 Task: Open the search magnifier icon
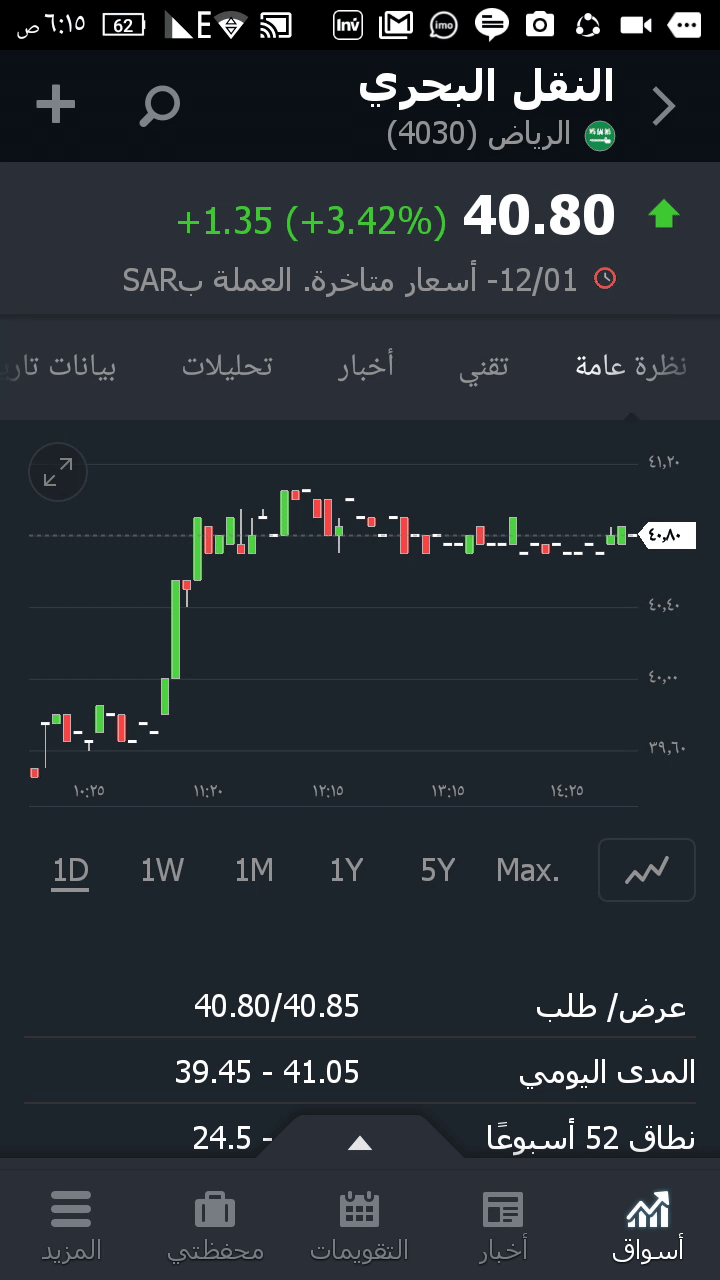[159, 105]
